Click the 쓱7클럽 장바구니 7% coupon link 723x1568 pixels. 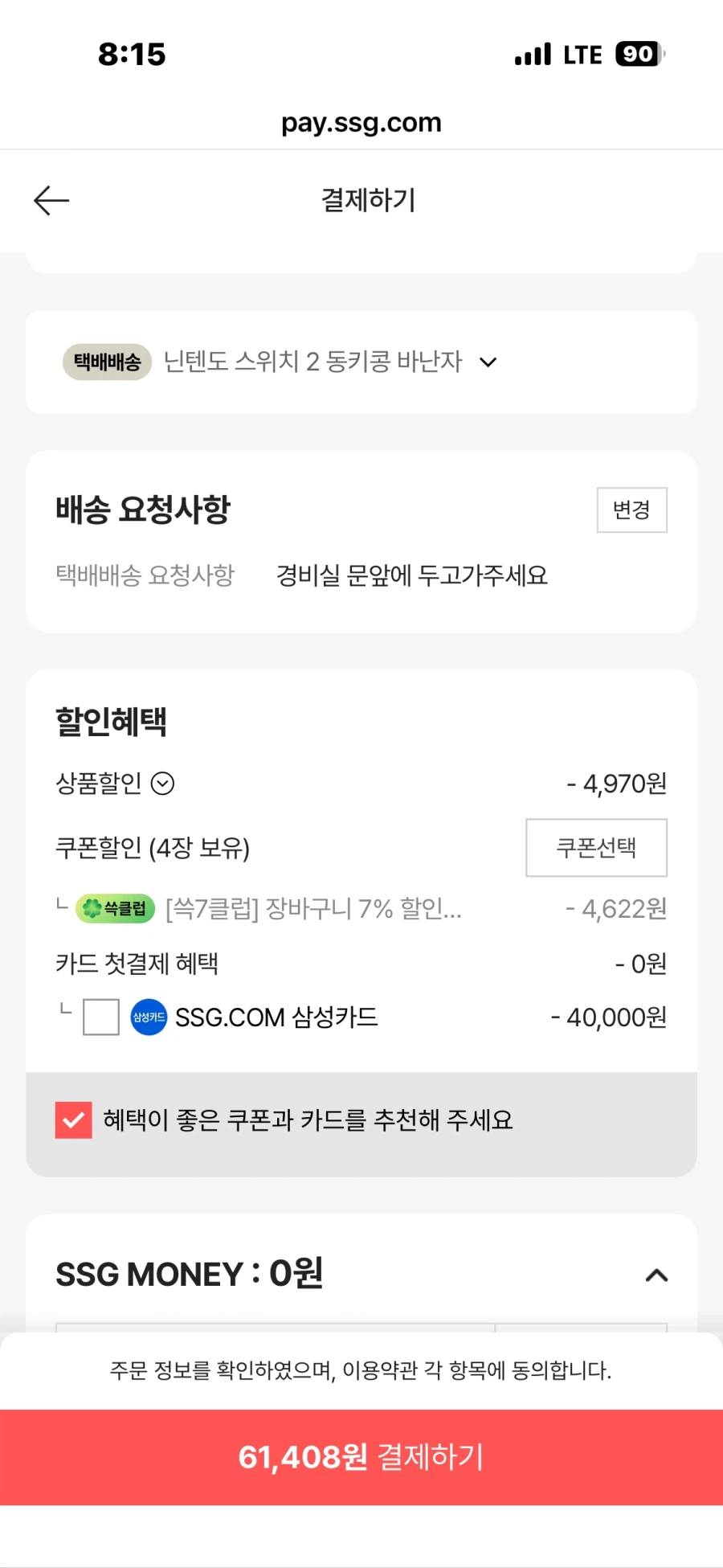tap(313, 908)
